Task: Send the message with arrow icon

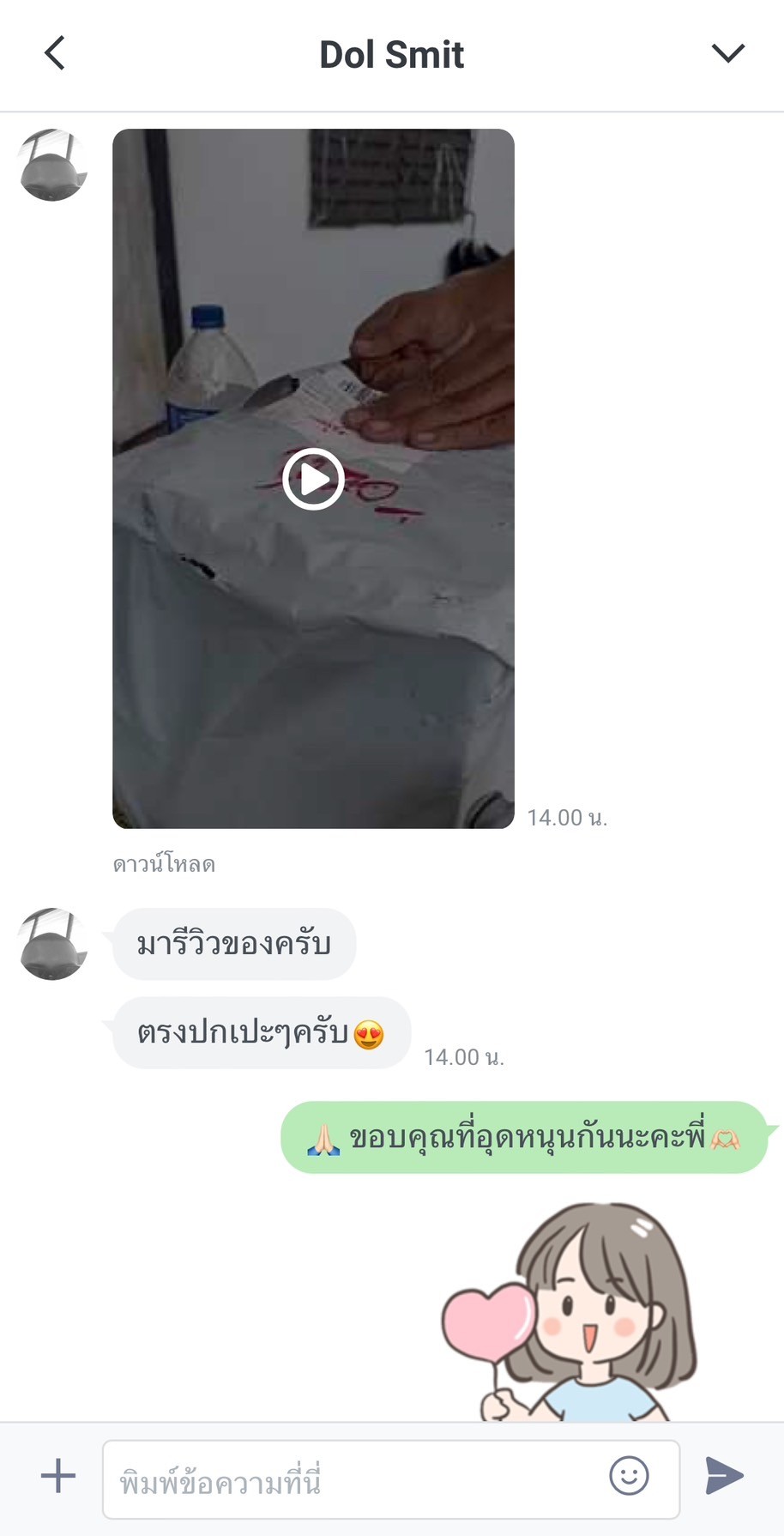Action: 725,1476
